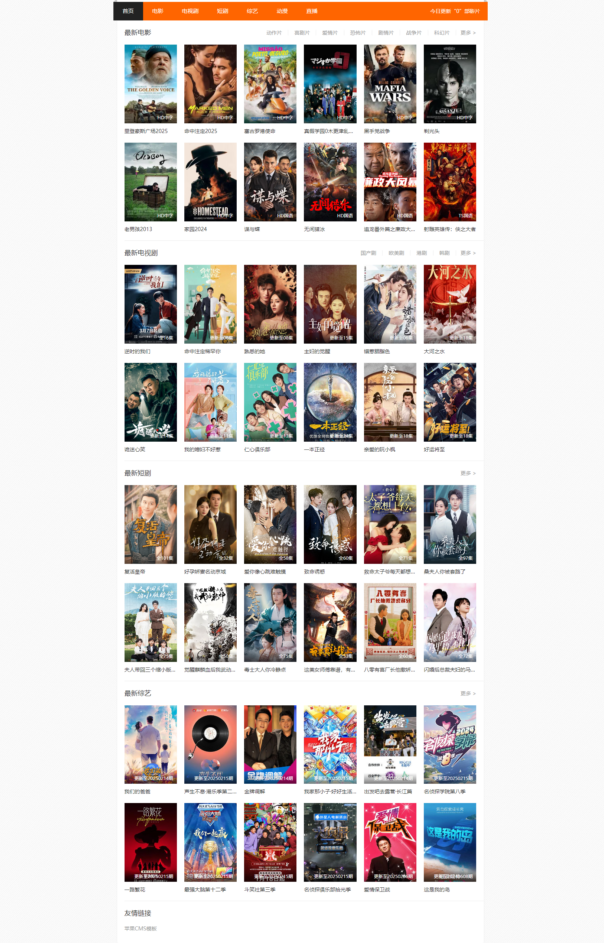604x943 pixels.
Task: Open the 谍与蝶 movie poster
Action: click(270, 182)
